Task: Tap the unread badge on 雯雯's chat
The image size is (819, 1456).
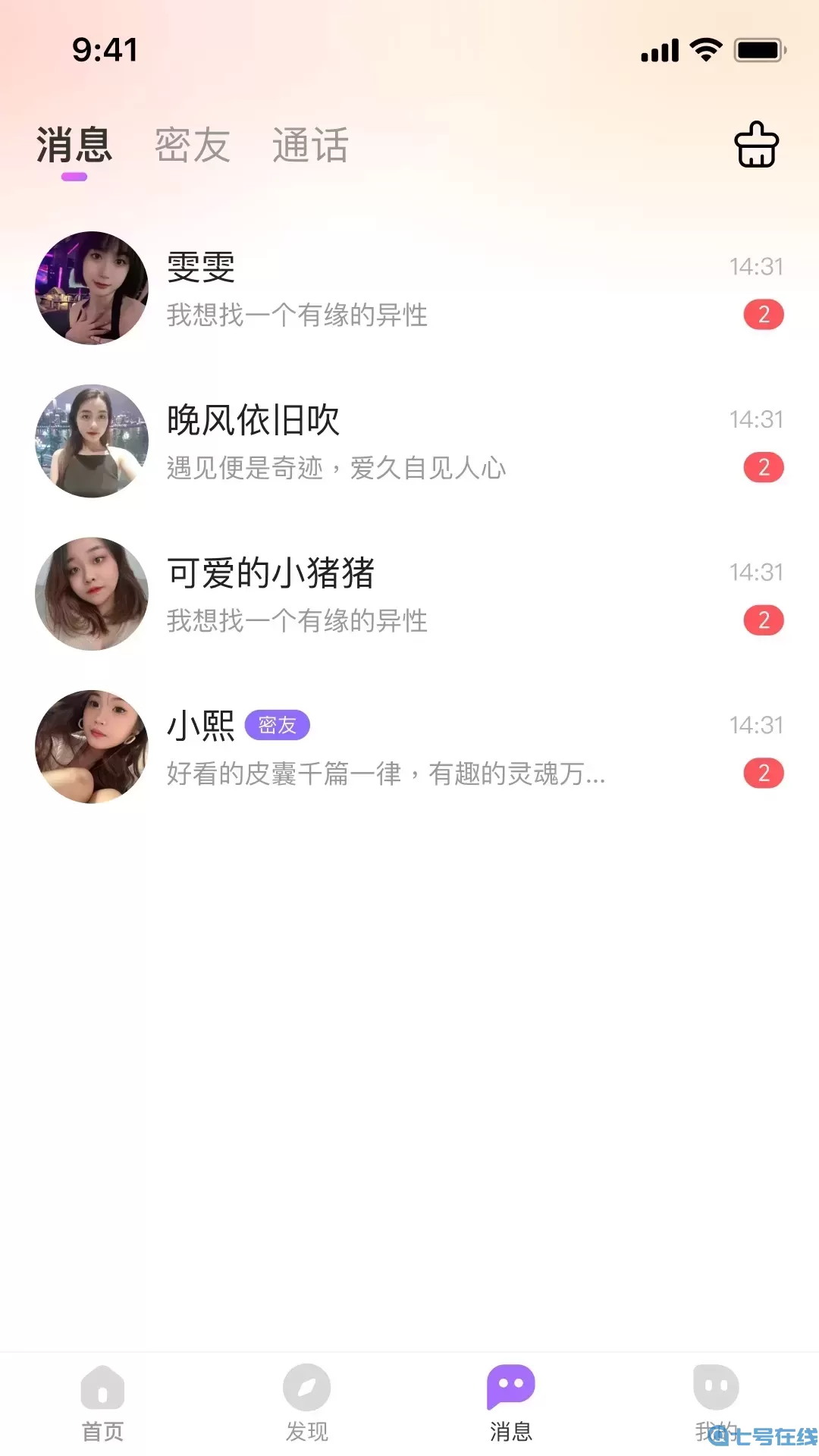Action: tap(764, 315)
